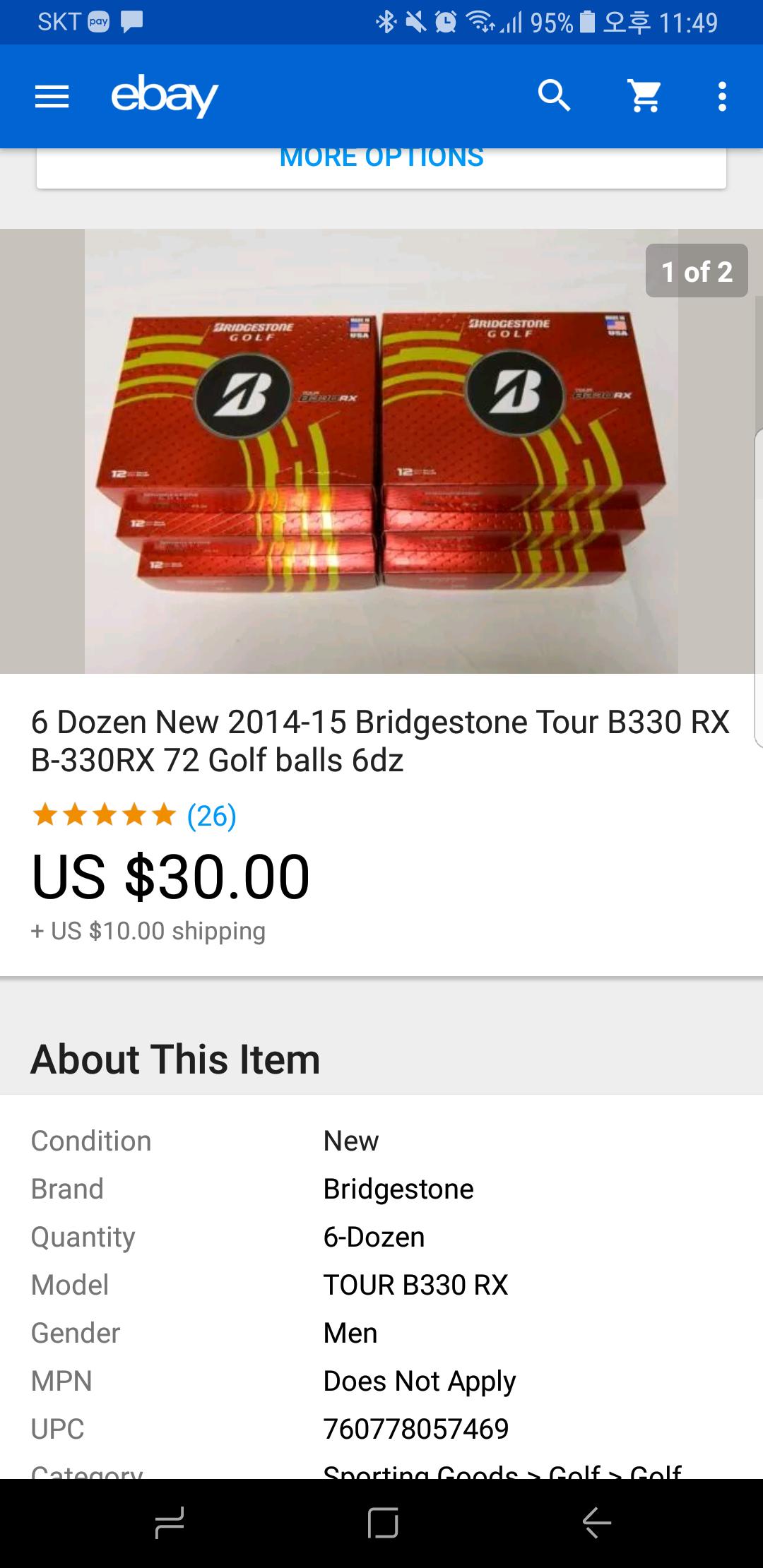Viewport: 763px width, 1568px height.
Task: Go back using system back button
Action: [596, 1522]
